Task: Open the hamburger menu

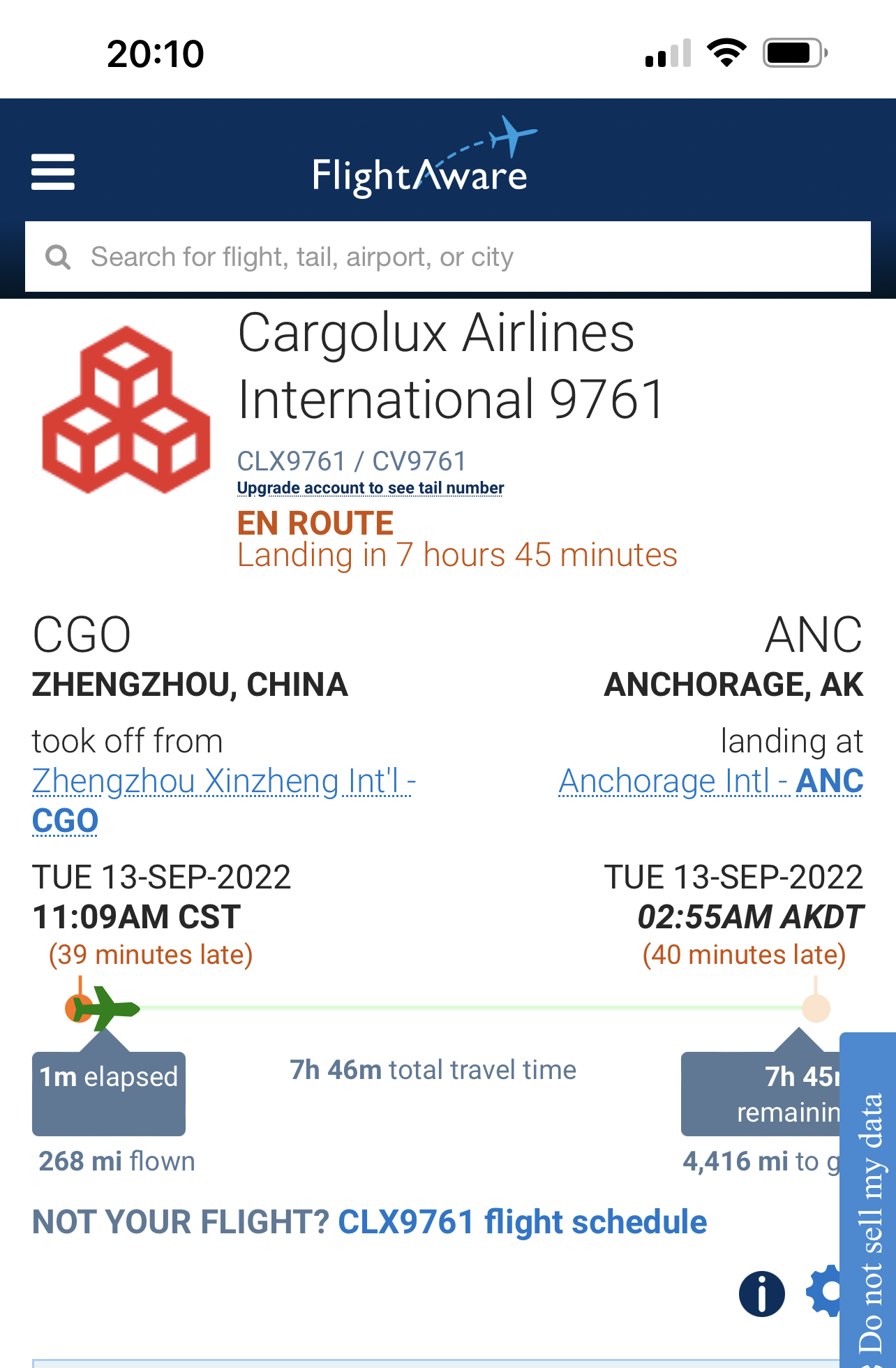Action: [53, 172]
